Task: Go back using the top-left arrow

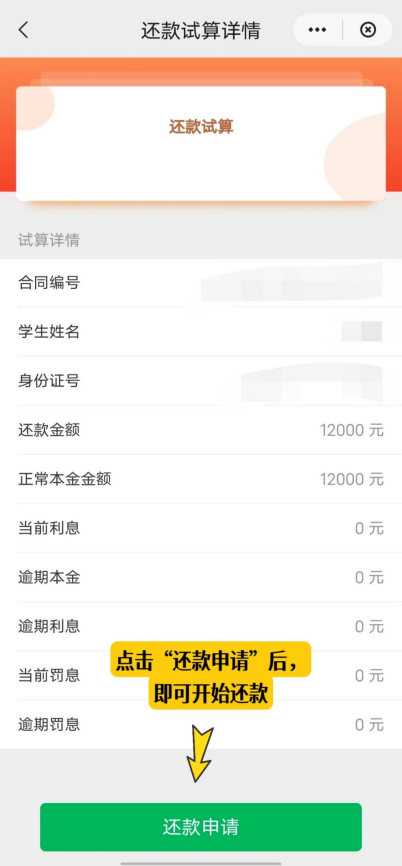Action: [23, 30]
